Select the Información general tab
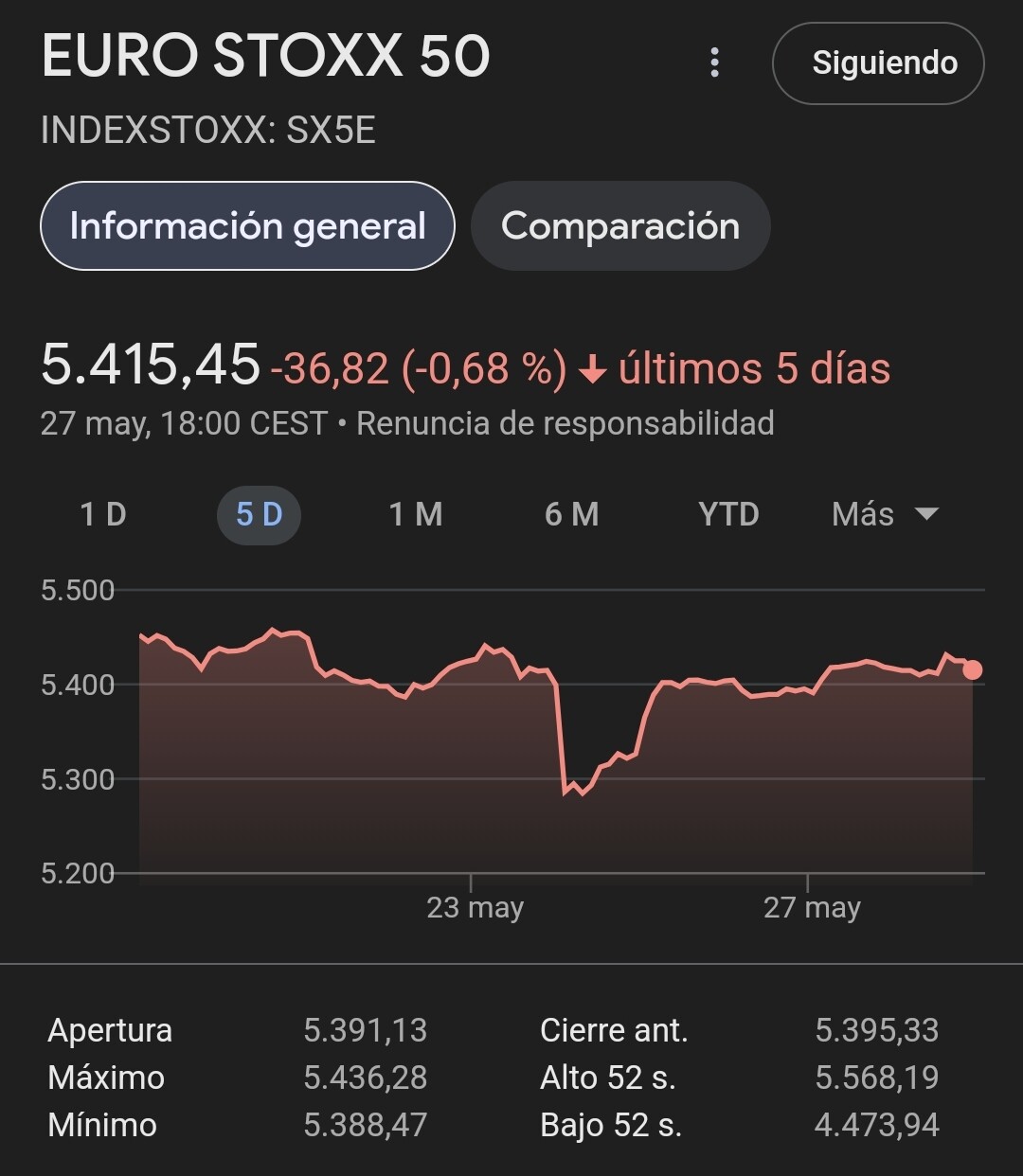Screen dimensions: 1023x1176 coord(247,226)
